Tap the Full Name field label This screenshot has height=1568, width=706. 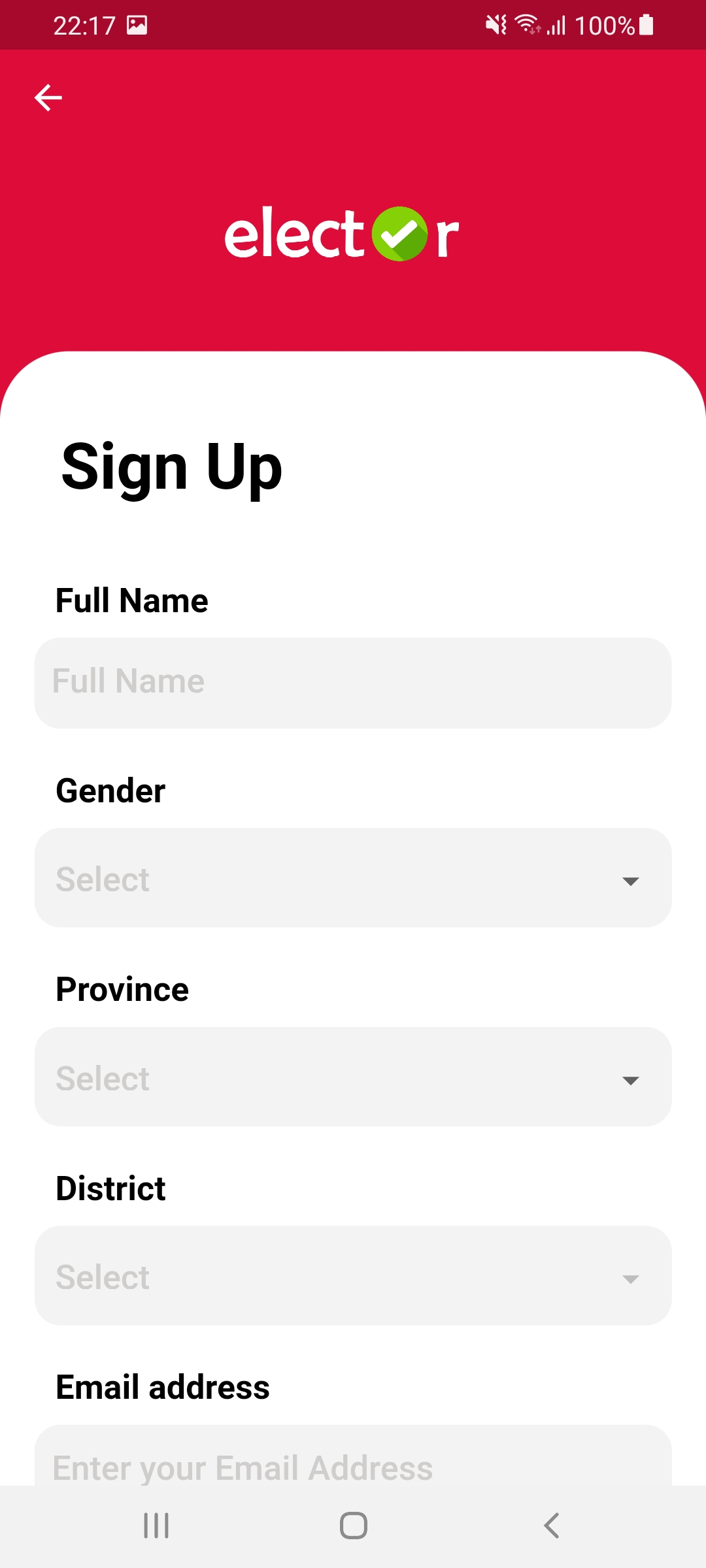[132, 600]
